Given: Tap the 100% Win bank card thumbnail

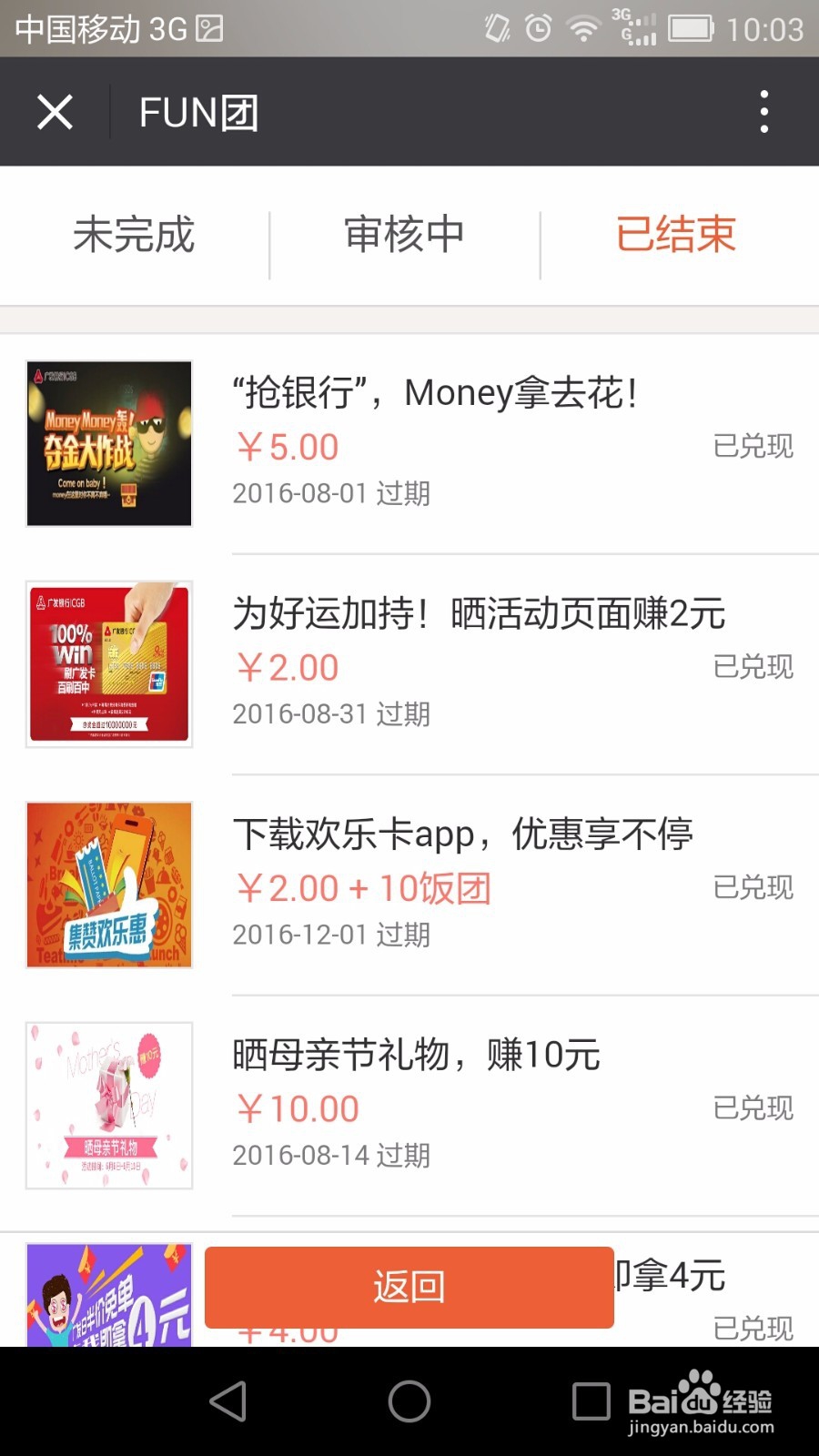Looking at the screenshot, I should (x=107, y=664).
